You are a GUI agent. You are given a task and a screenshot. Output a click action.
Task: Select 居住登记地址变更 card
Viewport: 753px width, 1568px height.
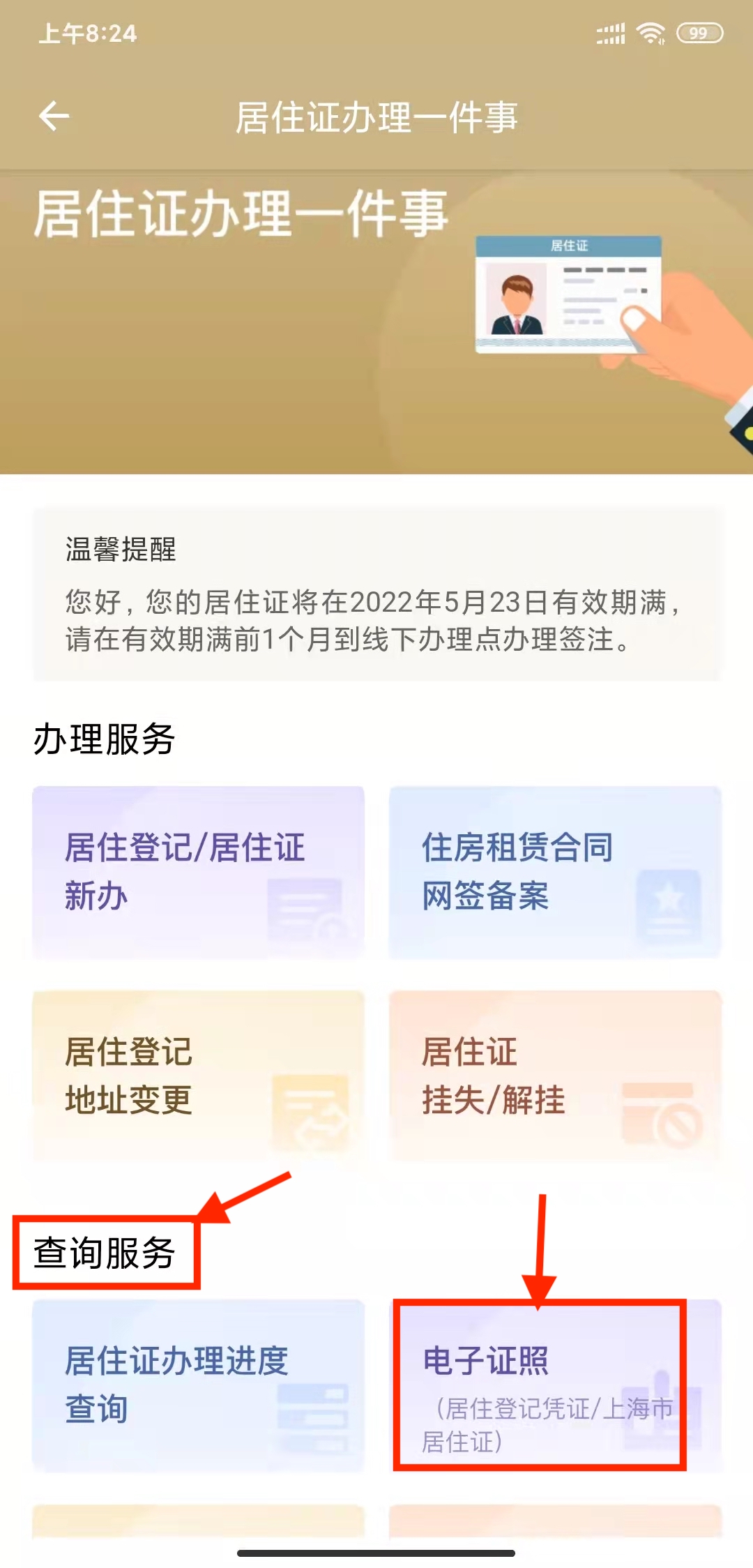coord(198,1076)
